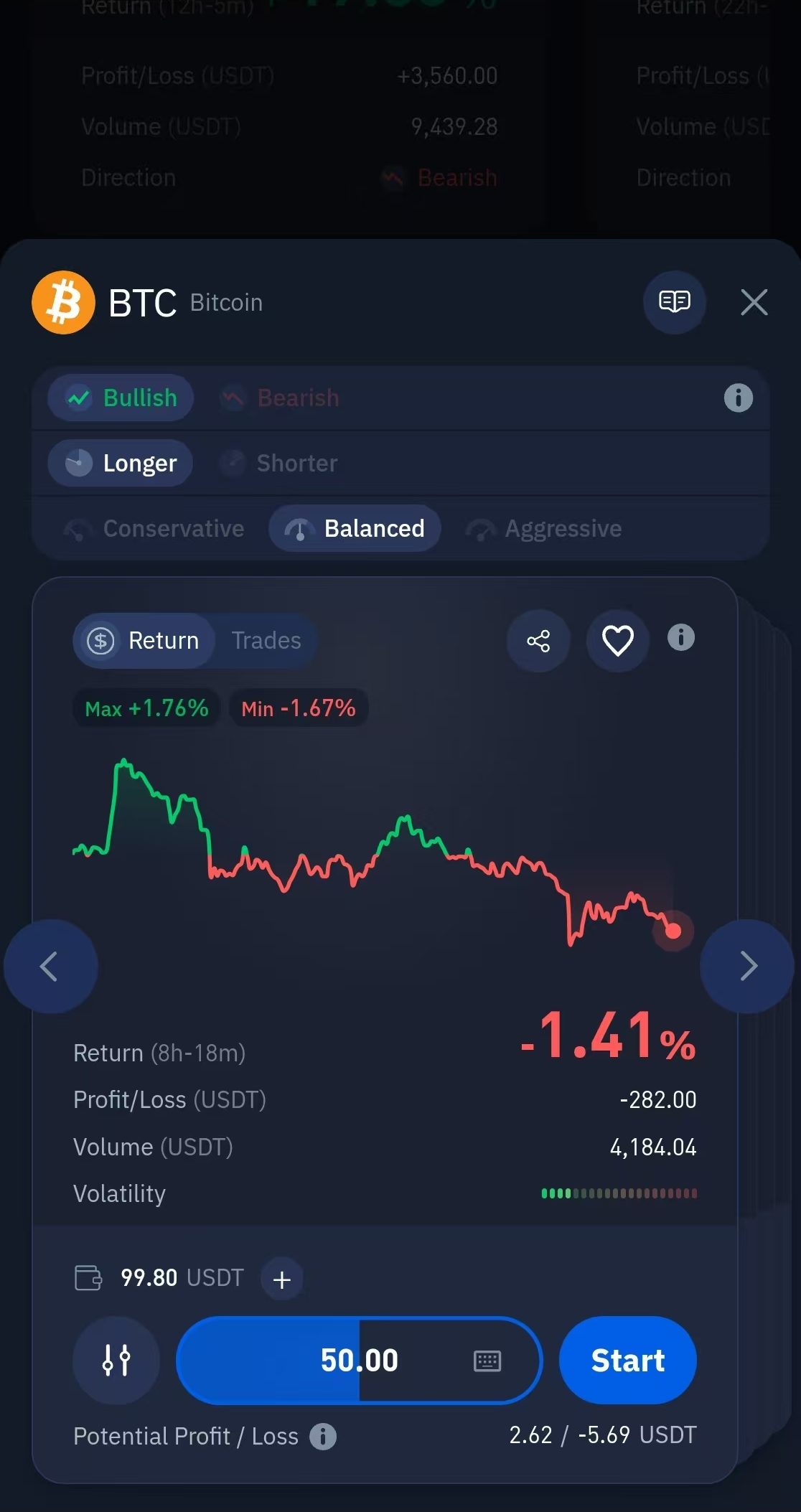Select the Bullish direction
The height and width of the screenshot is (1512, 801).
tap(121, 398)
